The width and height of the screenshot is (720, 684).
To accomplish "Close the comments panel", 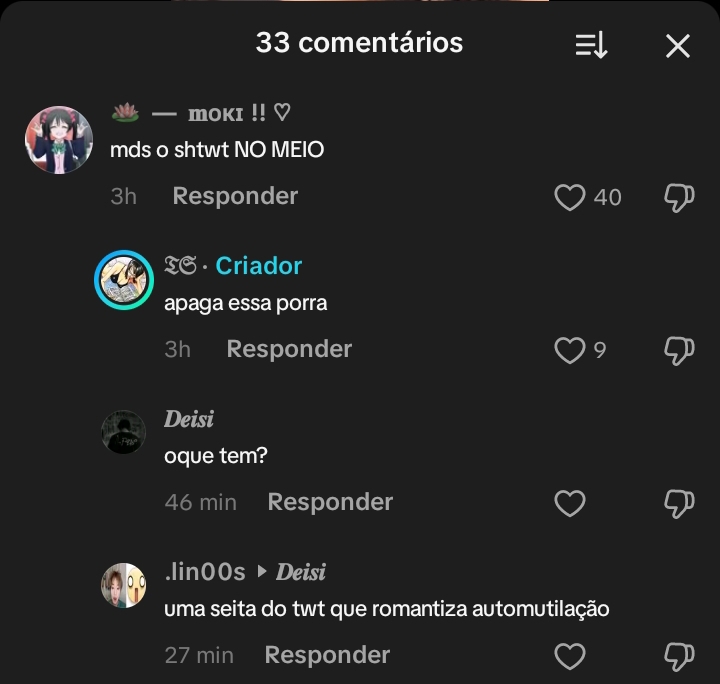I will point(678,45).
